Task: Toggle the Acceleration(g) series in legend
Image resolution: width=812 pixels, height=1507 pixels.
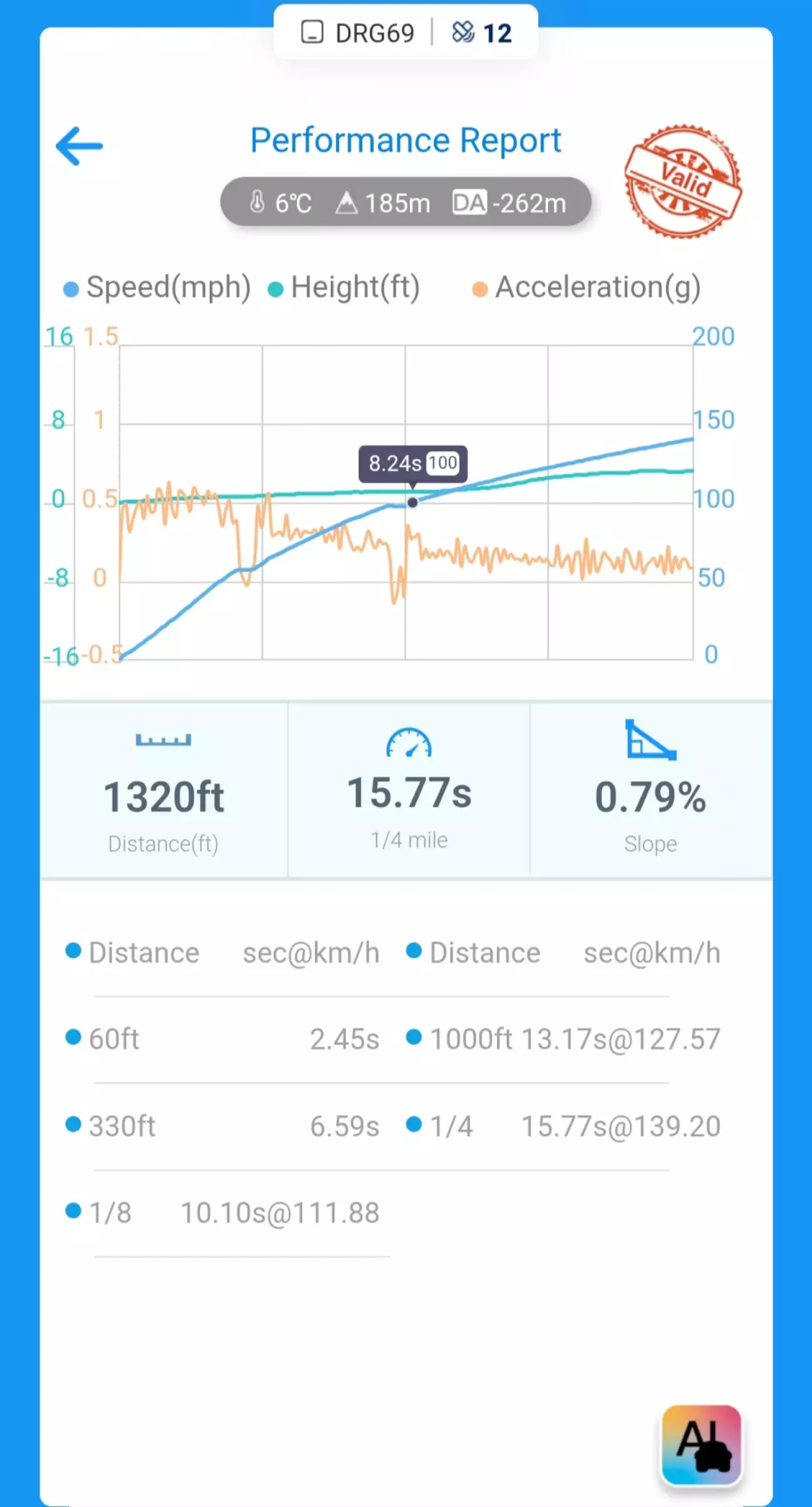Action: point(586,288)
